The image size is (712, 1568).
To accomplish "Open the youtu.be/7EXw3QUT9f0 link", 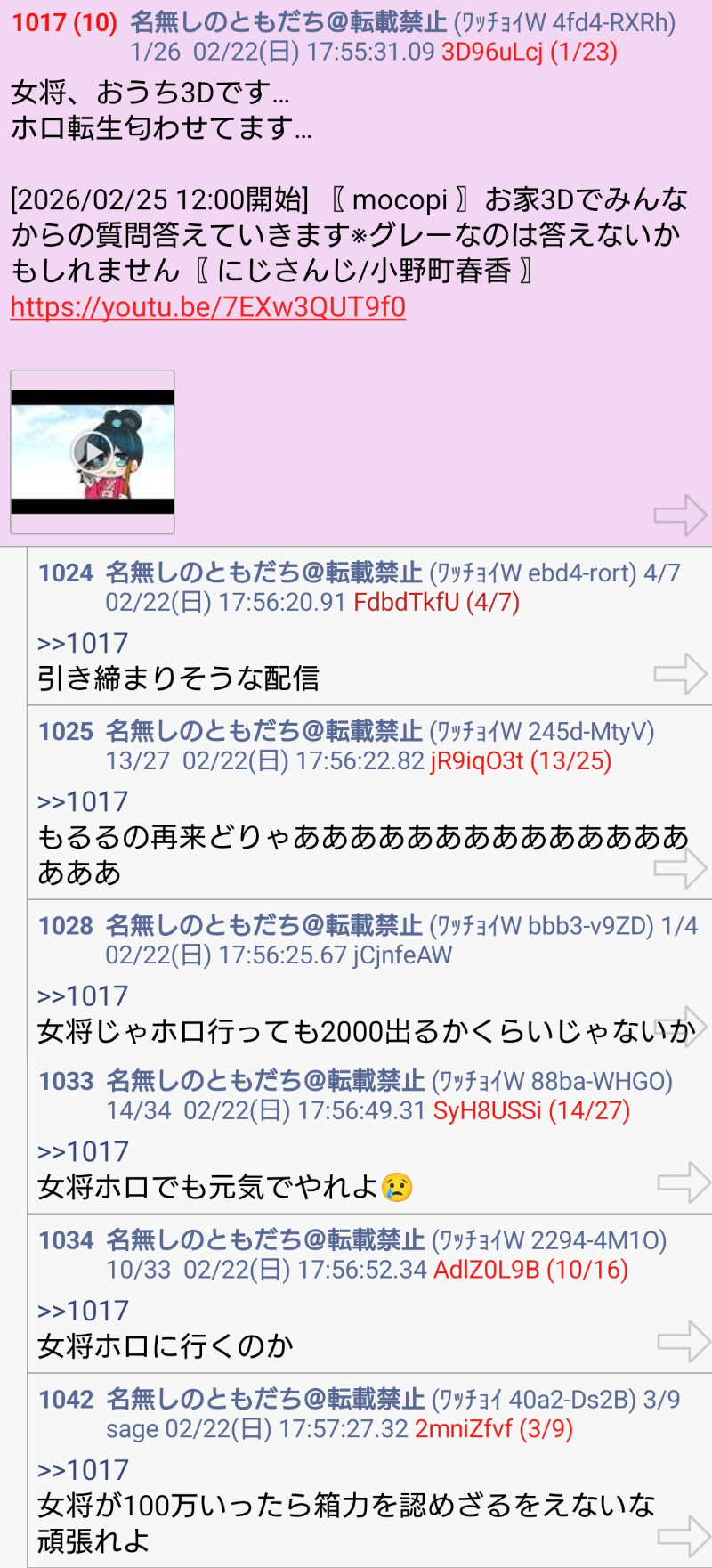I will pos(207,307).
